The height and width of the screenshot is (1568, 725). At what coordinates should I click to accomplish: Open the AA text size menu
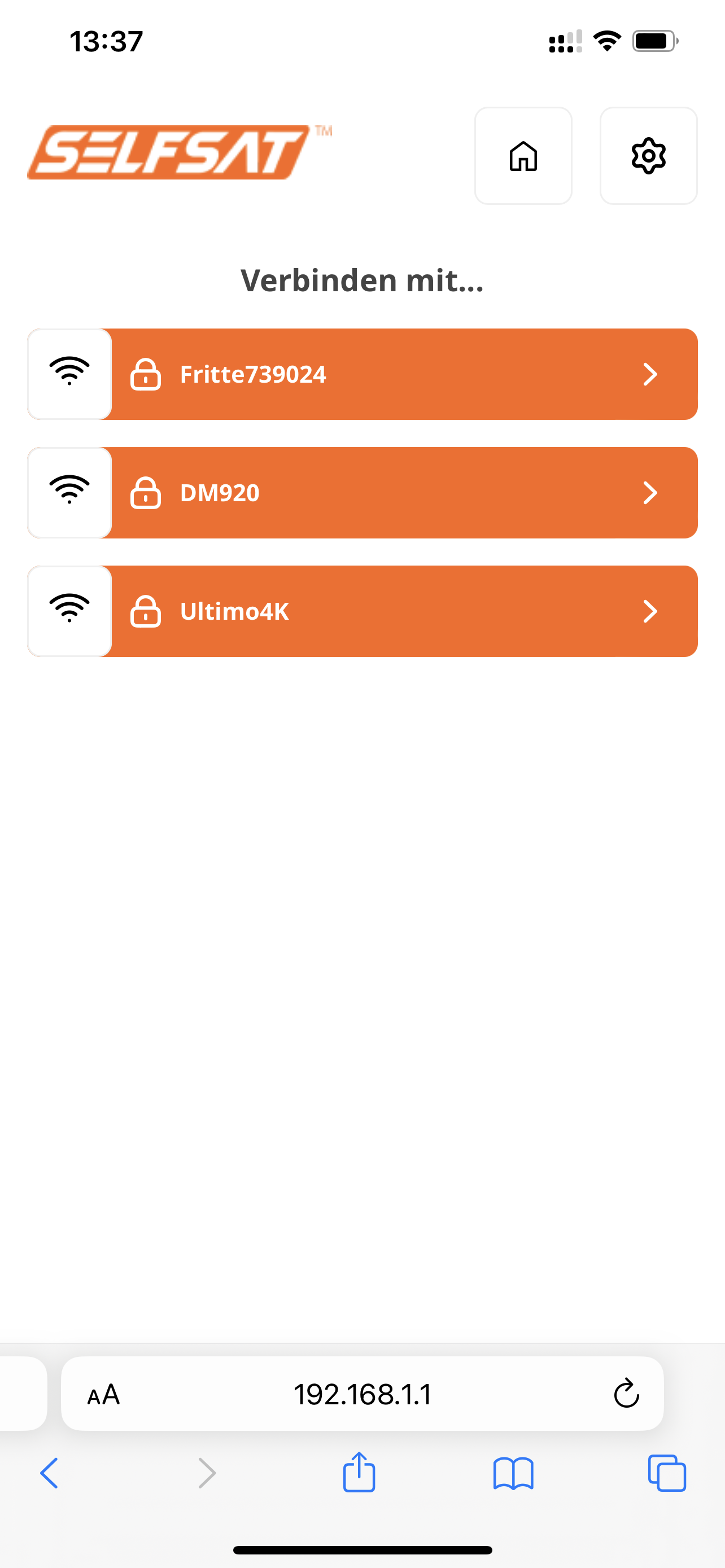pos(103,1395)
